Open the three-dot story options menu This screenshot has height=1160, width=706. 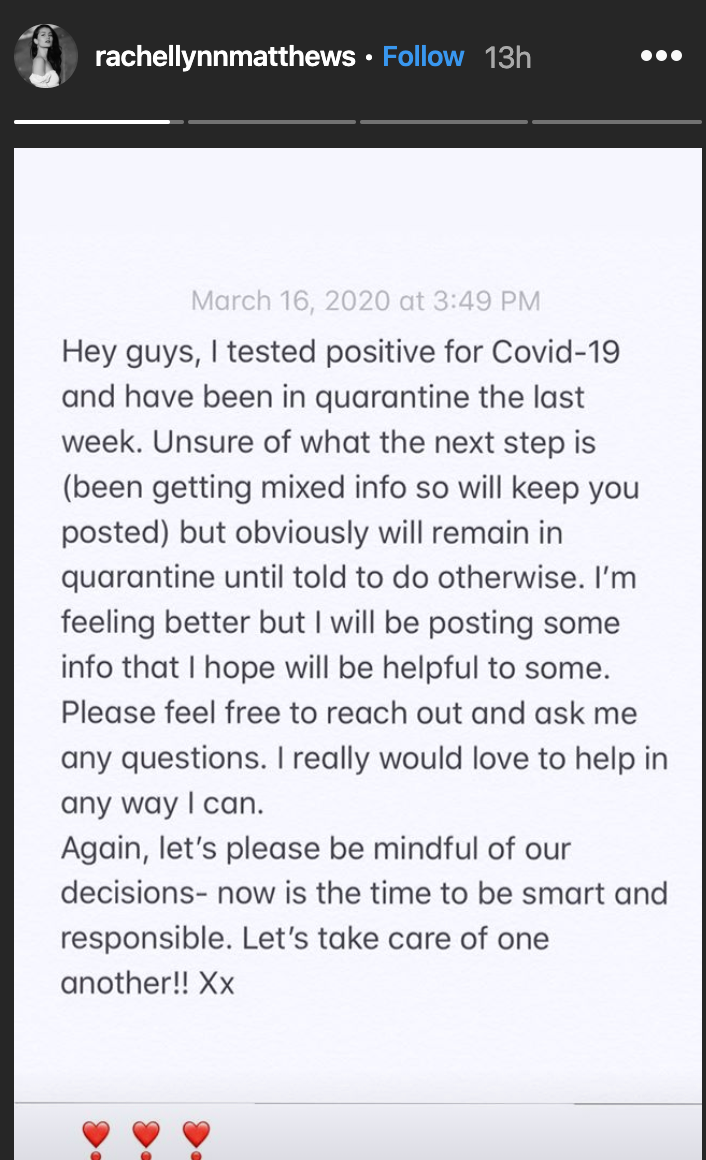(661, 55)
